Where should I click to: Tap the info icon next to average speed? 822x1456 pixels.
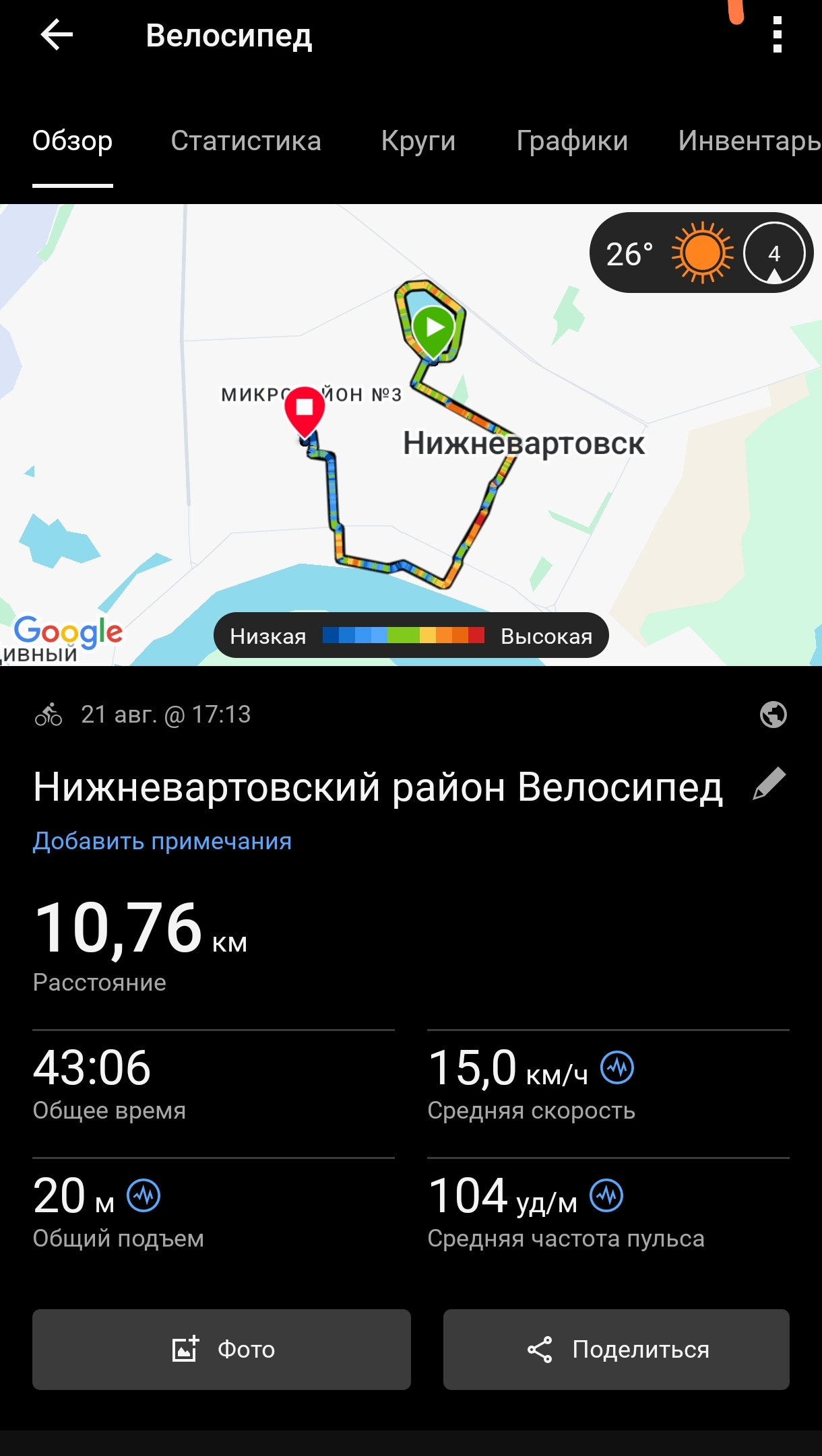[617, 1067]
